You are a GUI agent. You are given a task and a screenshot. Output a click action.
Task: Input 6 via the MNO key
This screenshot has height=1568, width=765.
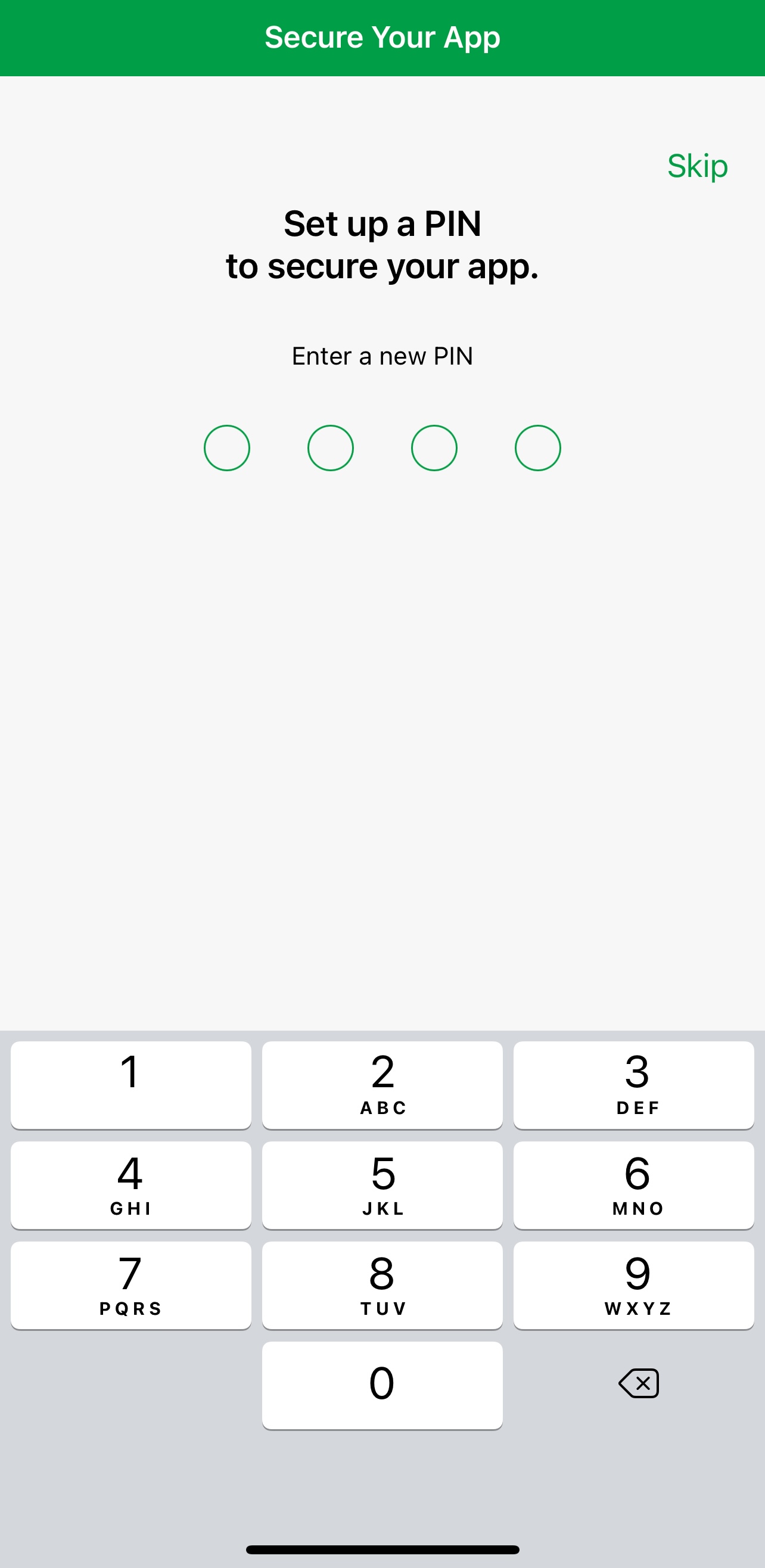point(633,1185)
